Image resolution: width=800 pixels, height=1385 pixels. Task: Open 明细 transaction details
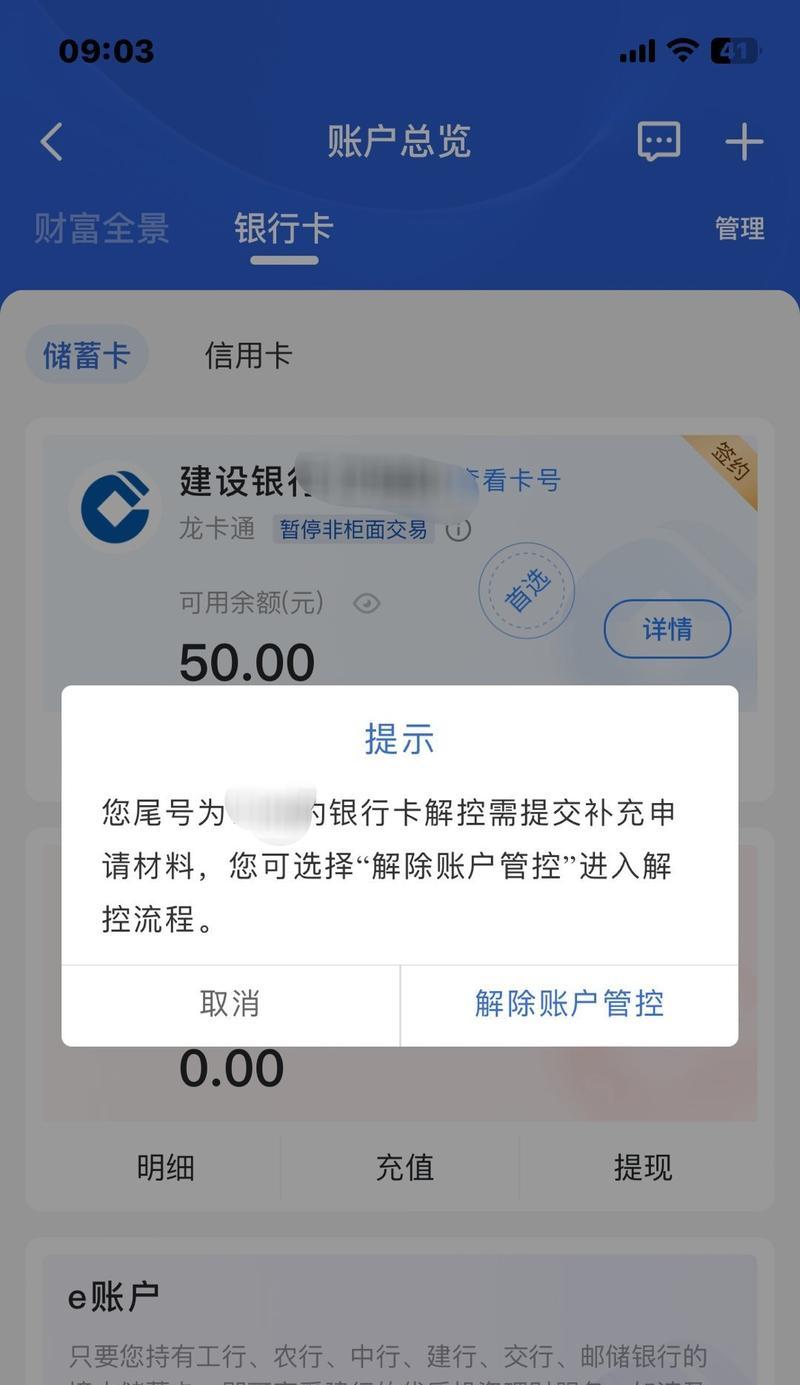point(165,1167)
